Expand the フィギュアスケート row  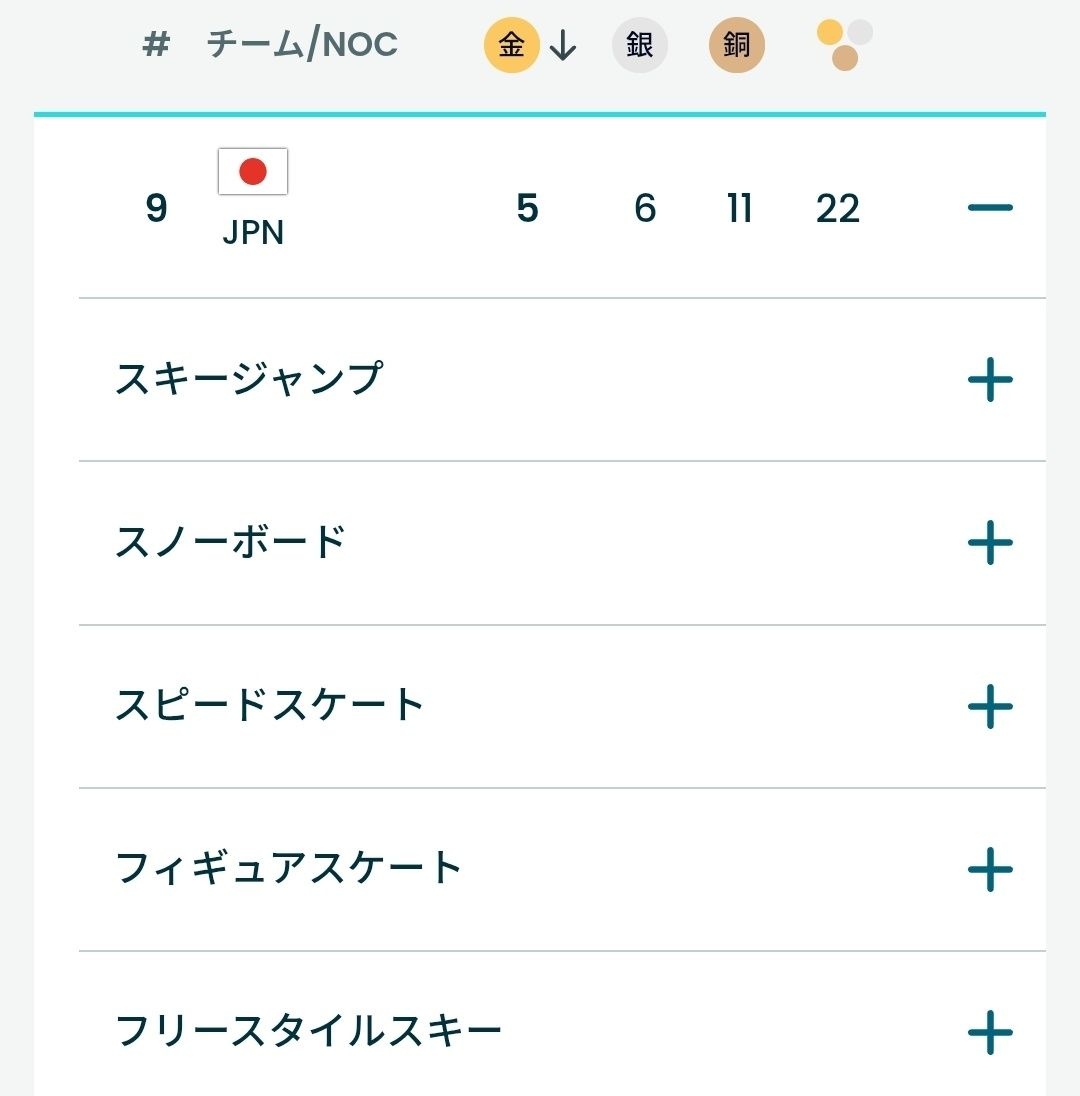pos(990,869)
